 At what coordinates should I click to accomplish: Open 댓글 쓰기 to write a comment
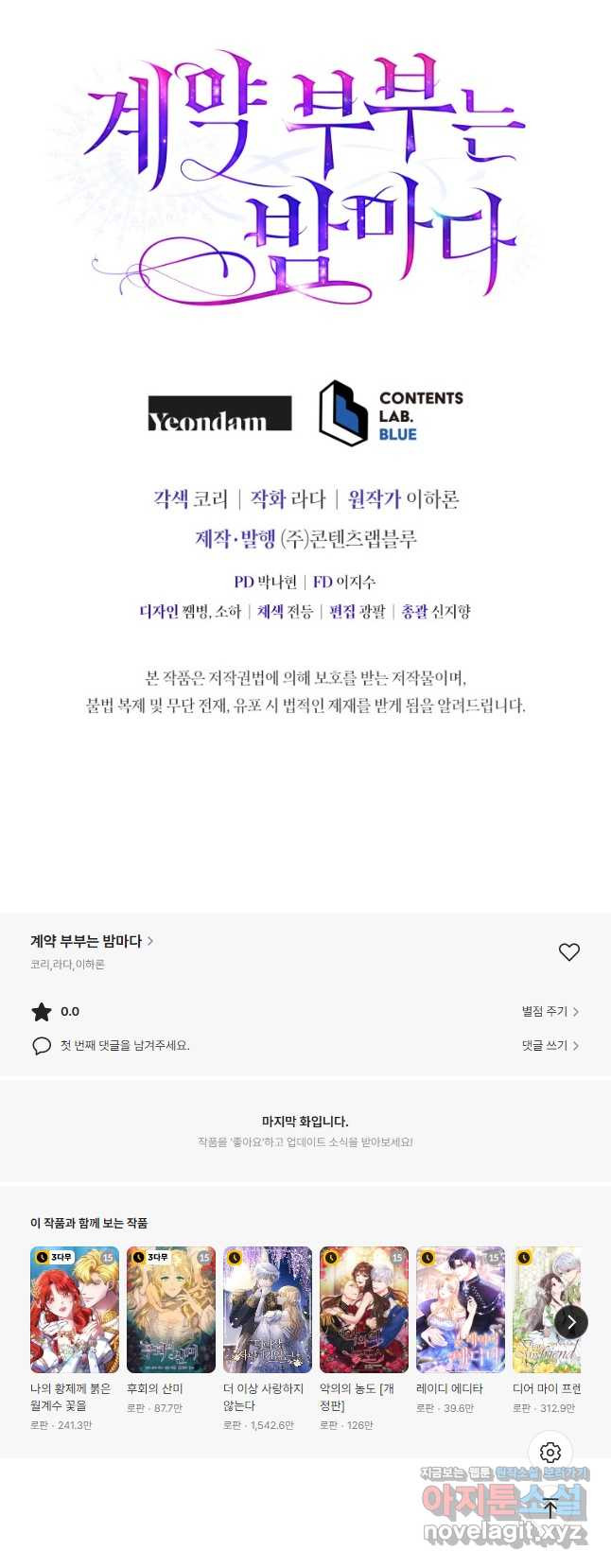point(550,1045)
